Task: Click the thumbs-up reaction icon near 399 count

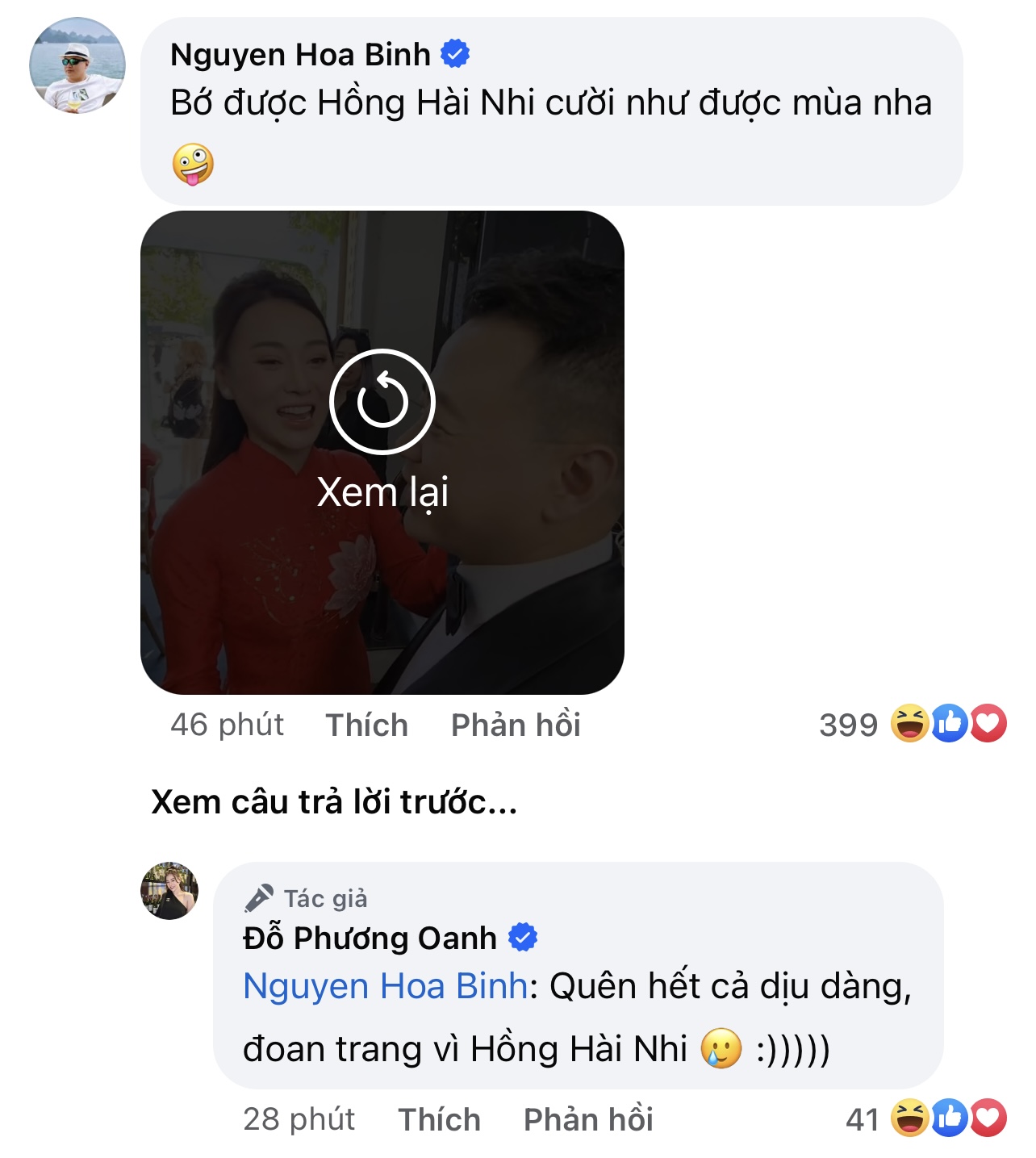Action: click(x=950, y=725)
